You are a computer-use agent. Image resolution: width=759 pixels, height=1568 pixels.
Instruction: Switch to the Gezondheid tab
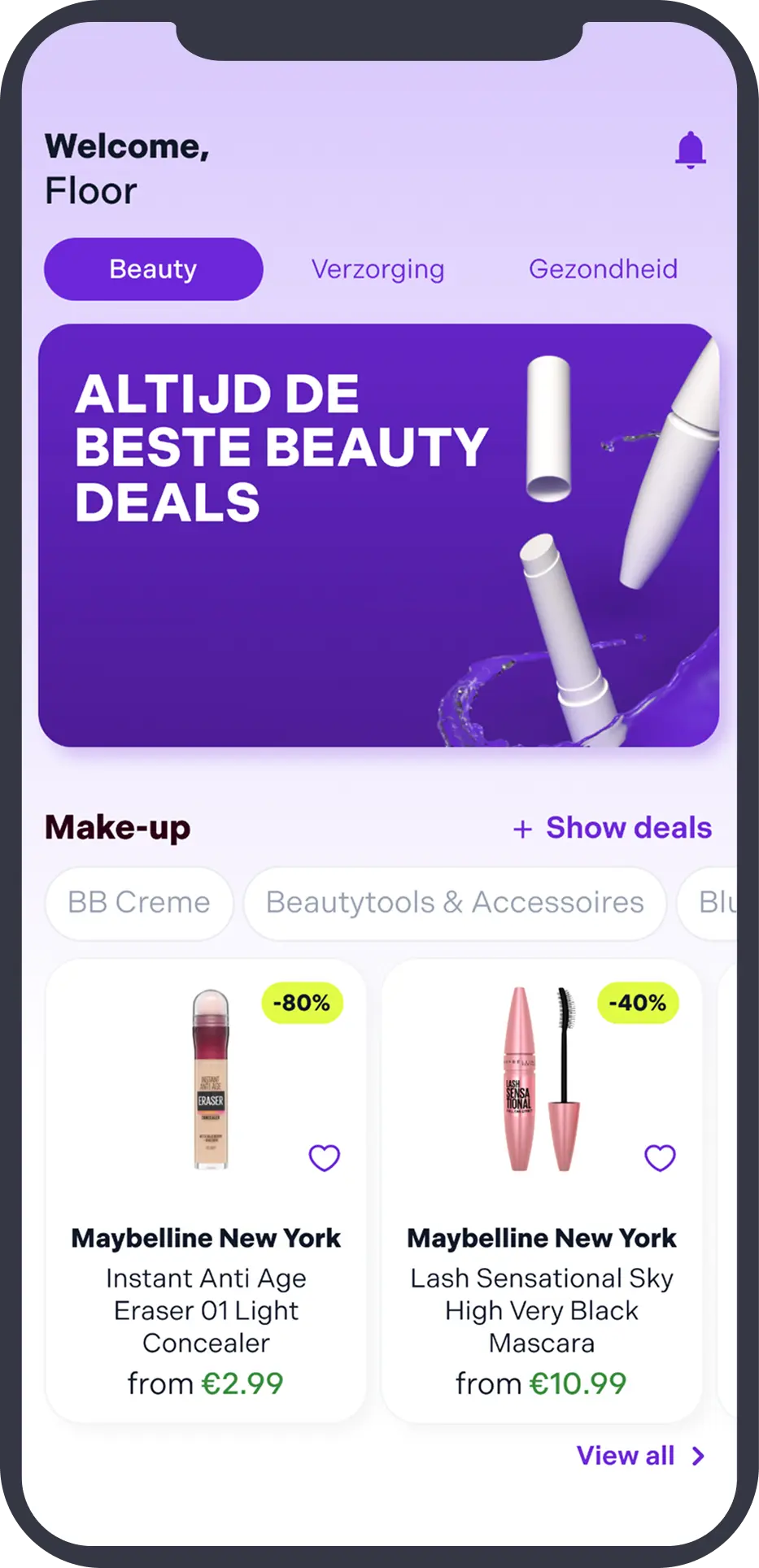point(603,269)
